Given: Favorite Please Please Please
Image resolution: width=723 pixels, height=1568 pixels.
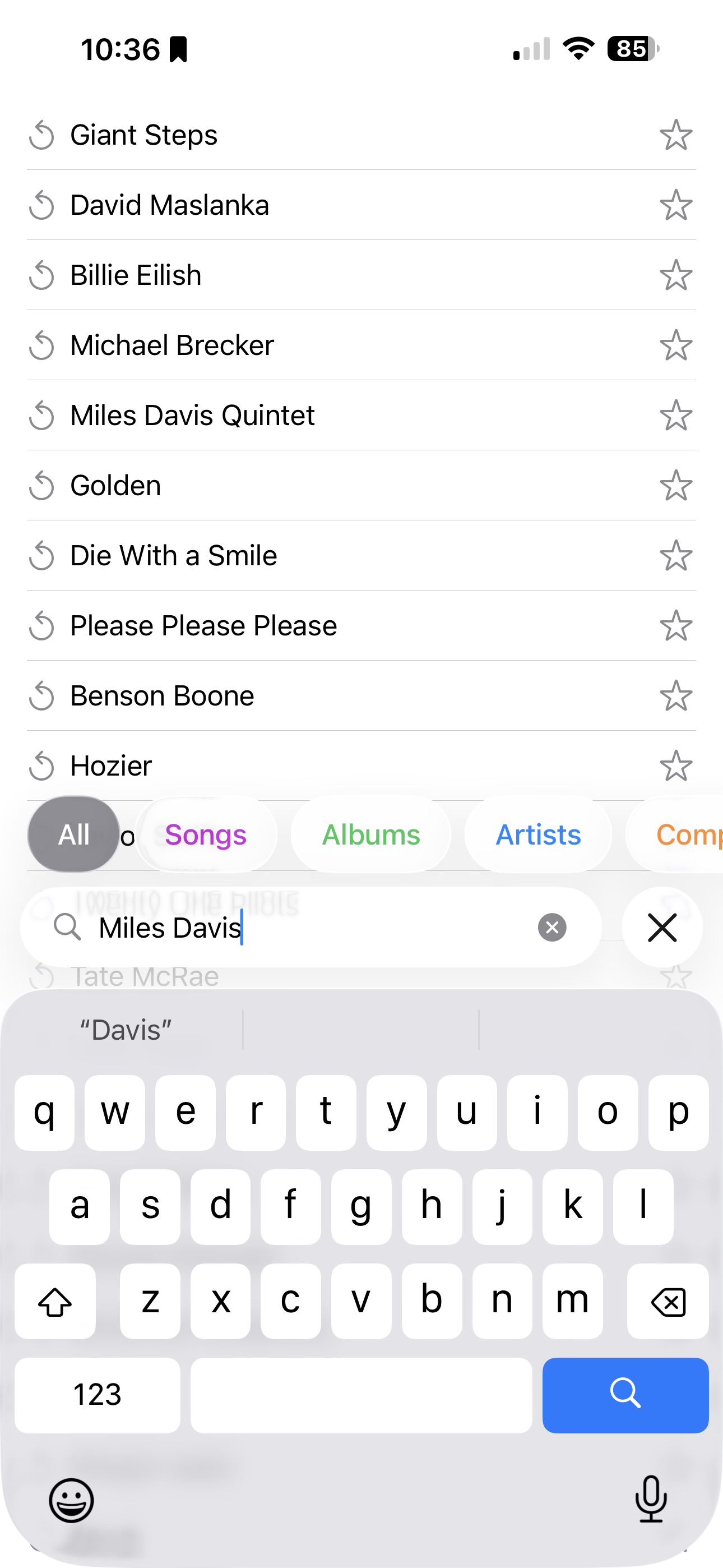Looking at the screenshot, I should point(675,626).
